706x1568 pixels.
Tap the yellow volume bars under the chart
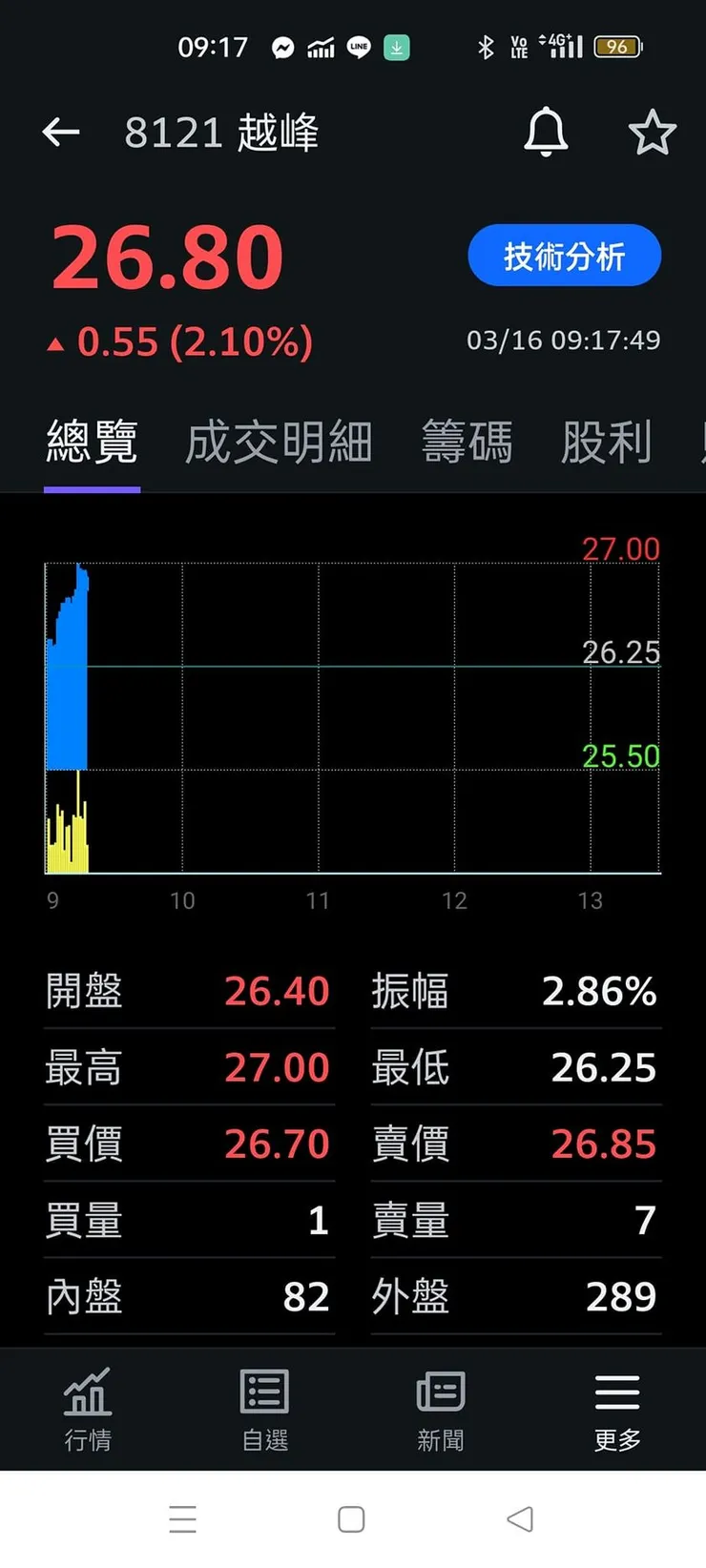[67, 830]
